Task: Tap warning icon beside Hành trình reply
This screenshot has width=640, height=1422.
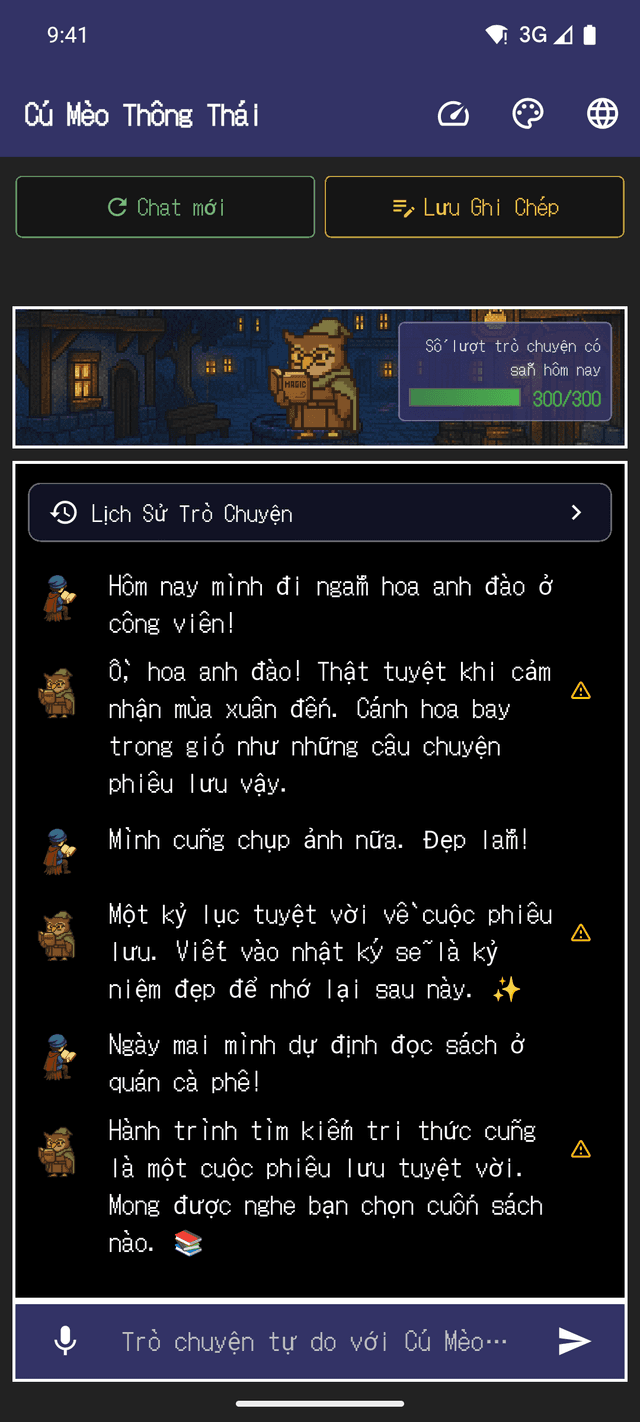Action: 580,1150
